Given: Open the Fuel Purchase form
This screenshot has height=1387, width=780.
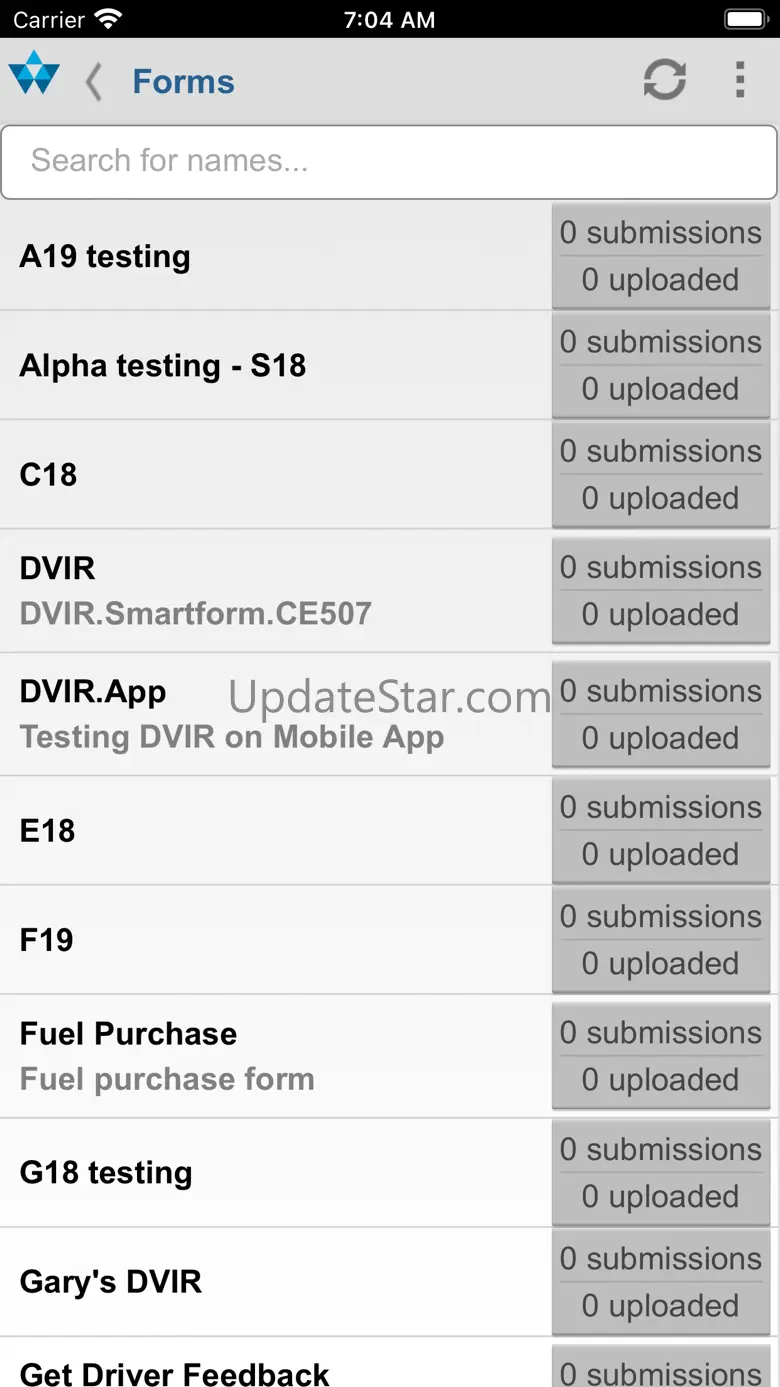Looking at the screenshot, I should point(275,1056).
